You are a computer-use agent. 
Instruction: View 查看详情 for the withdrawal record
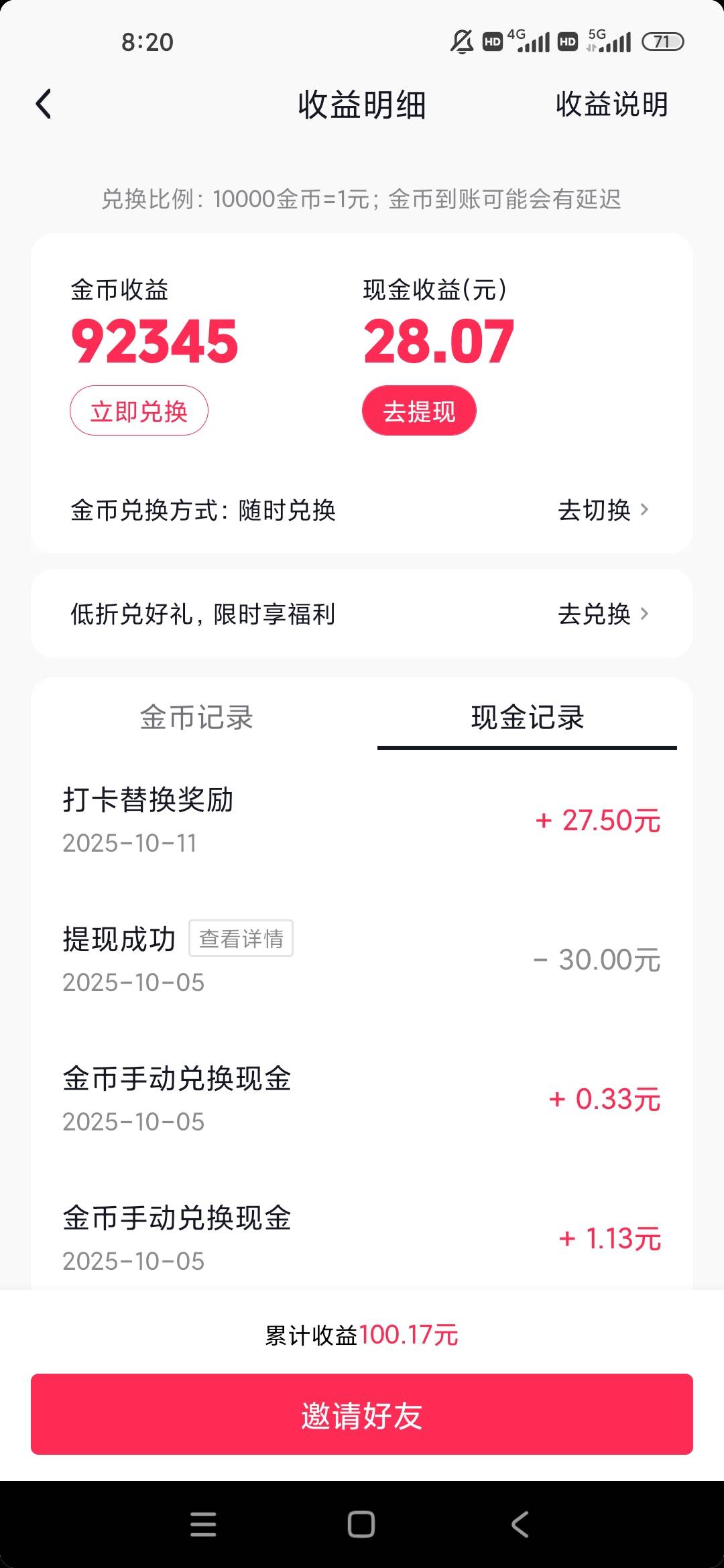241,938
